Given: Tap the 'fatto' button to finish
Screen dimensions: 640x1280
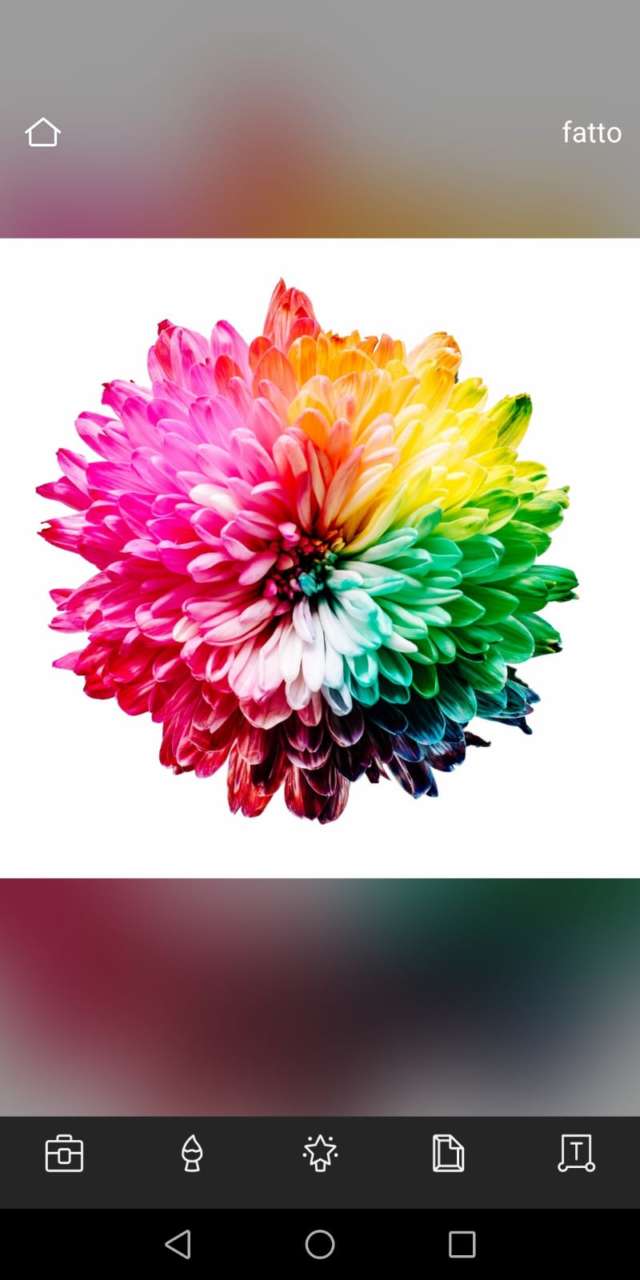Looking at the screenshot, I should 591,132.
